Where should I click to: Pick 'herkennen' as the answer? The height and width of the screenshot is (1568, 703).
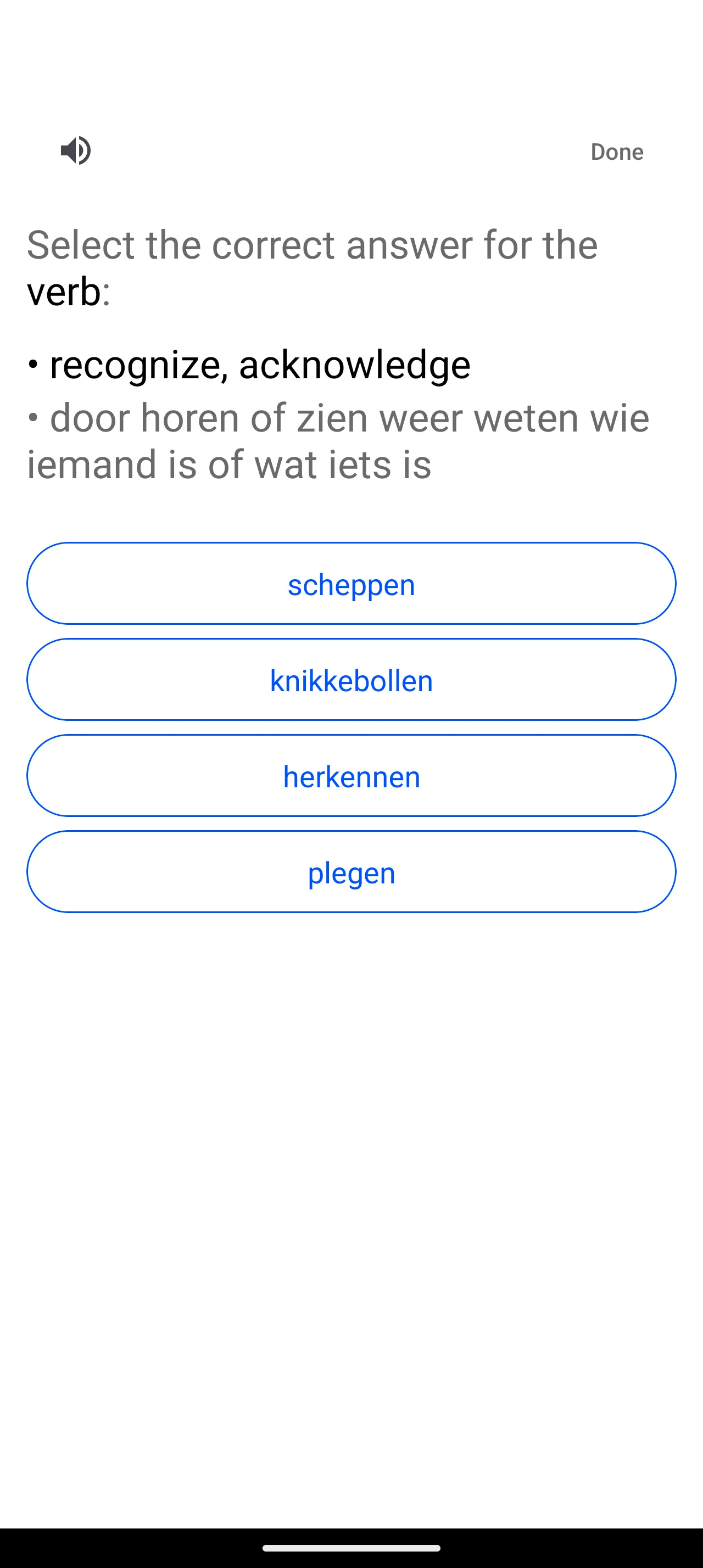pos(351,776)
